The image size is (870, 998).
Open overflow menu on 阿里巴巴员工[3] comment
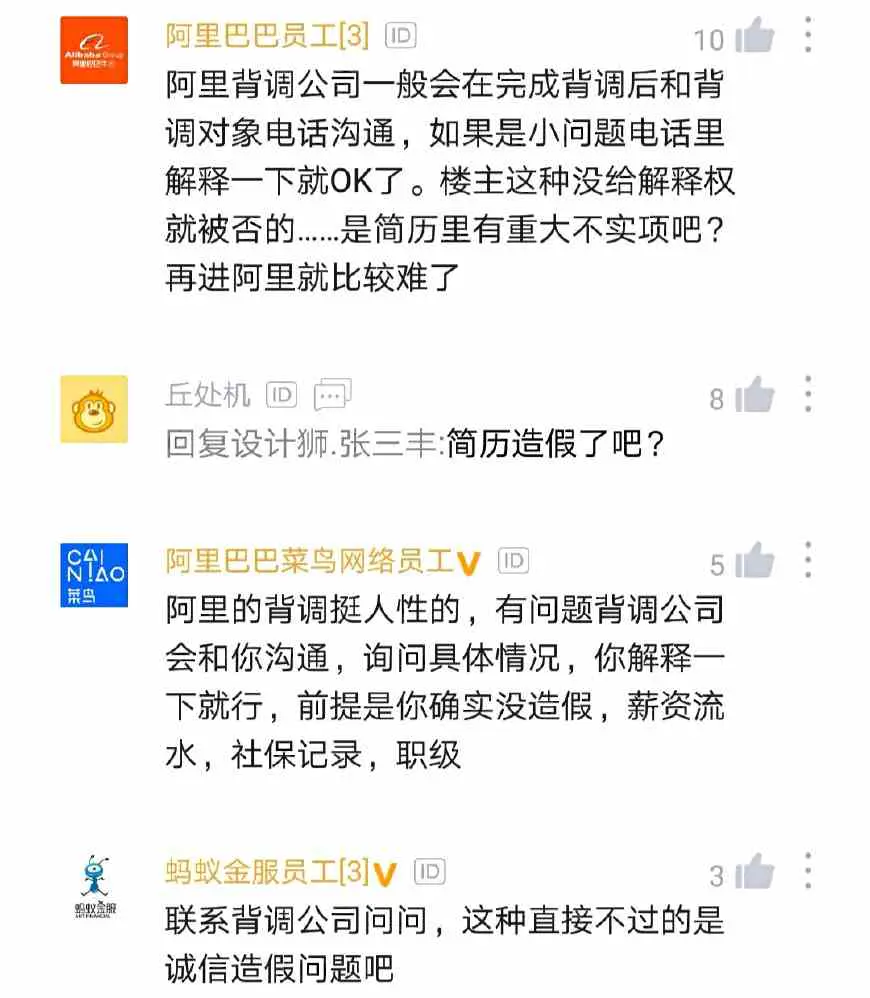click(808, 36)
